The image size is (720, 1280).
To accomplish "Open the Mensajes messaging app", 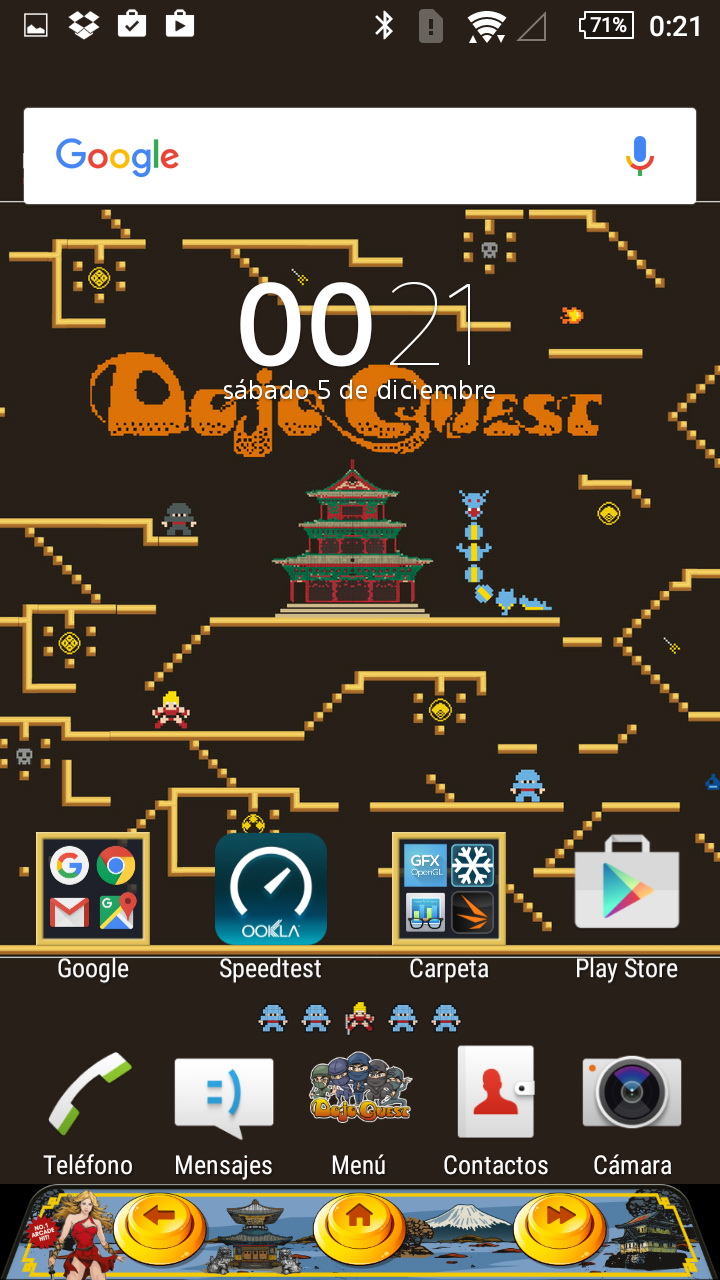I will click(x=224, y=1096).
